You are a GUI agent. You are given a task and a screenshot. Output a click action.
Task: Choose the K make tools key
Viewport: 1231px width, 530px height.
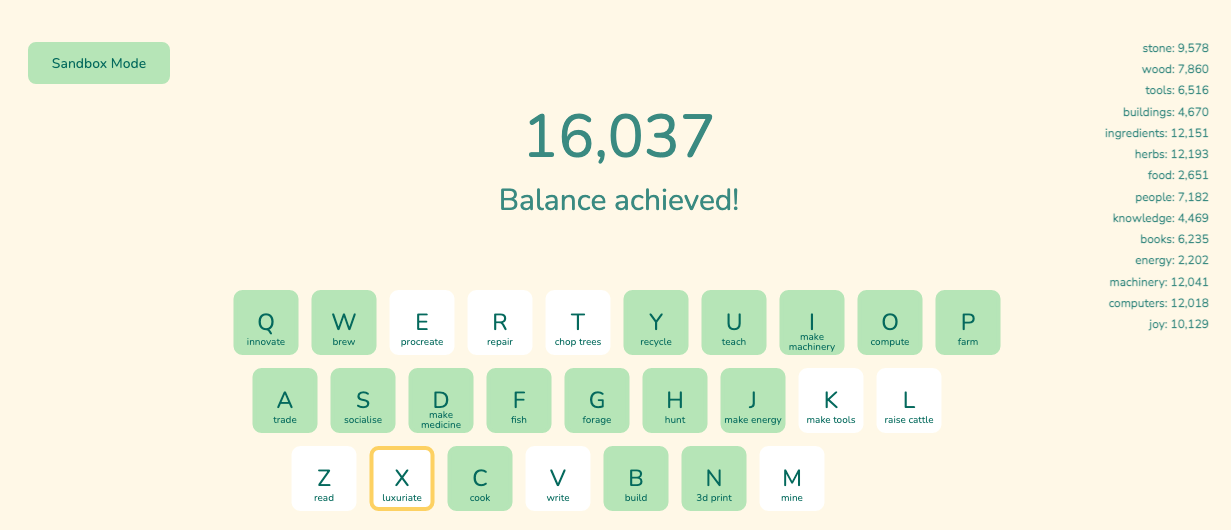click(x=831, y=401)
